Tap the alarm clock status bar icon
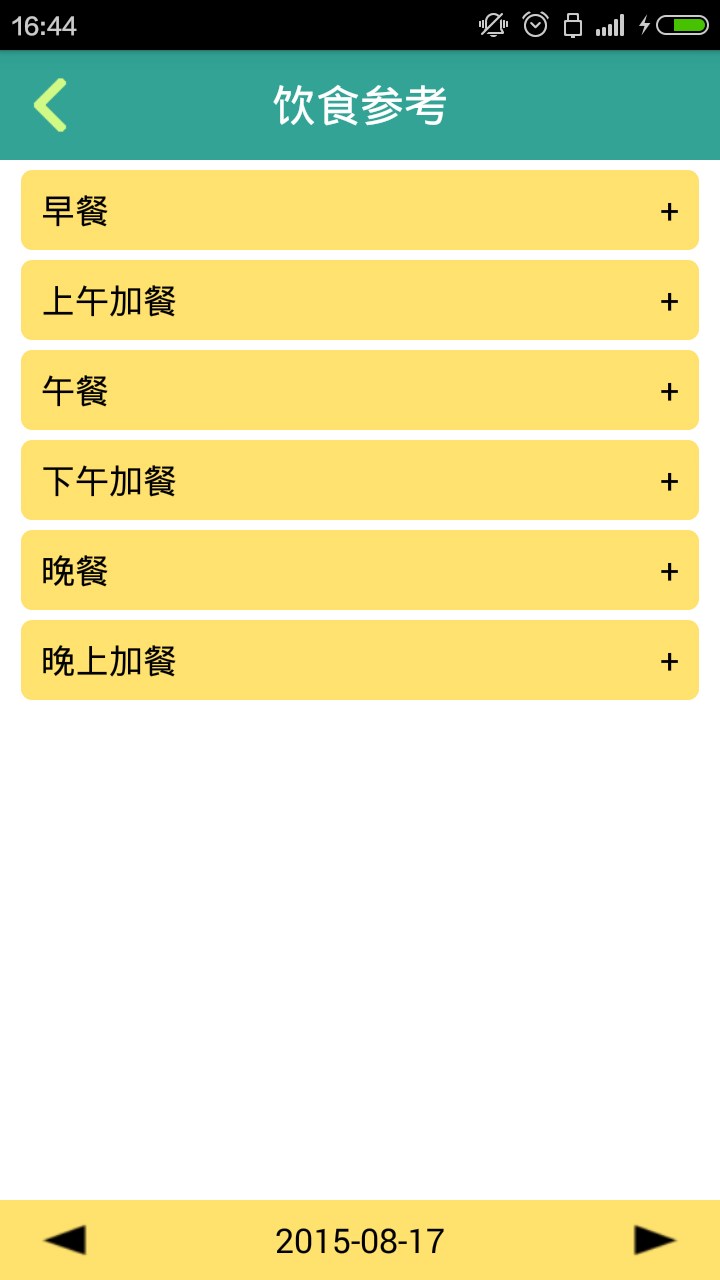Image resolution: width=720 pixels, height=1280 pixels. (x=536, y=25)
